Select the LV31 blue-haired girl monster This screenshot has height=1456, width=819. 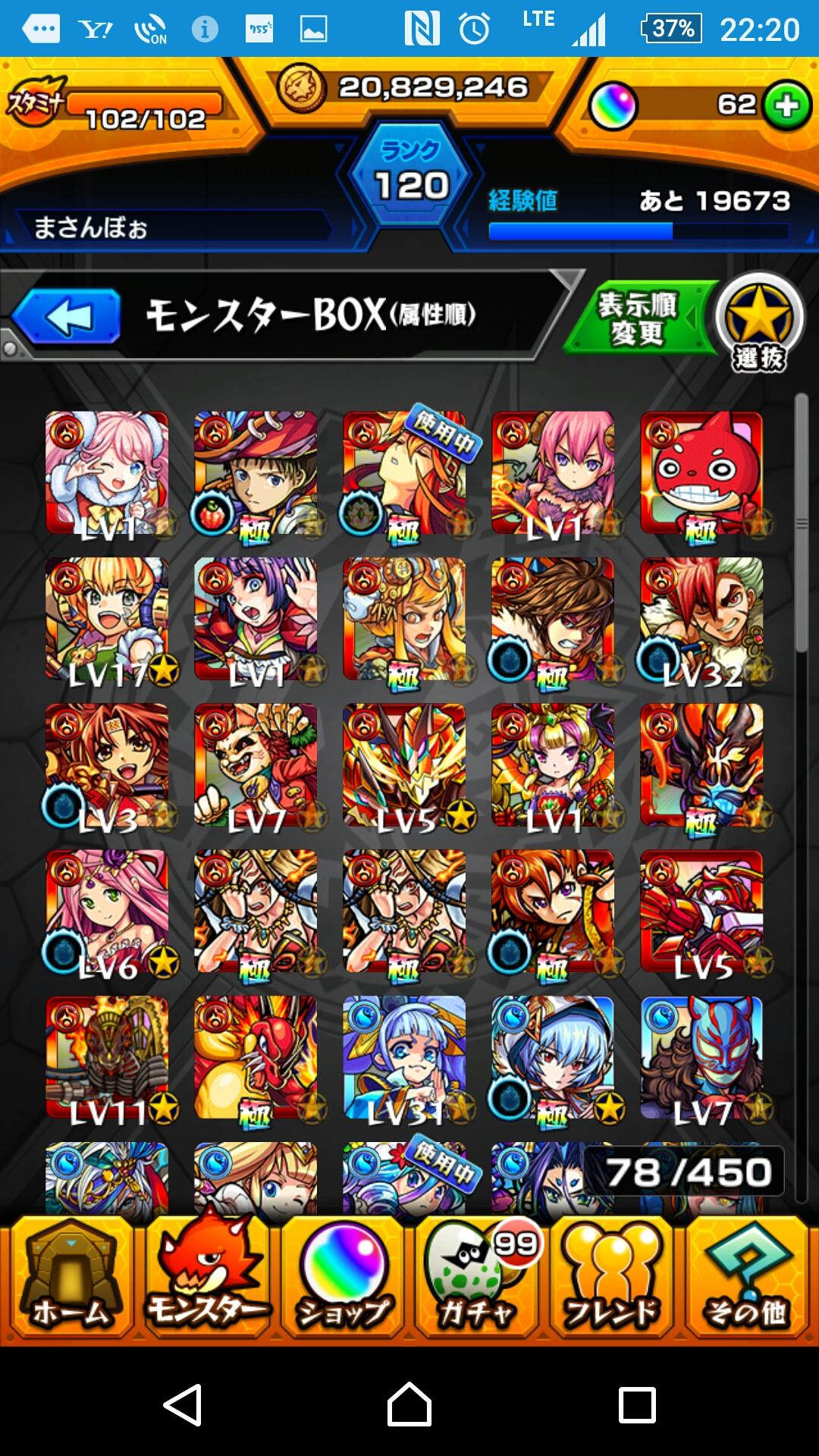tap(404, 1058)
